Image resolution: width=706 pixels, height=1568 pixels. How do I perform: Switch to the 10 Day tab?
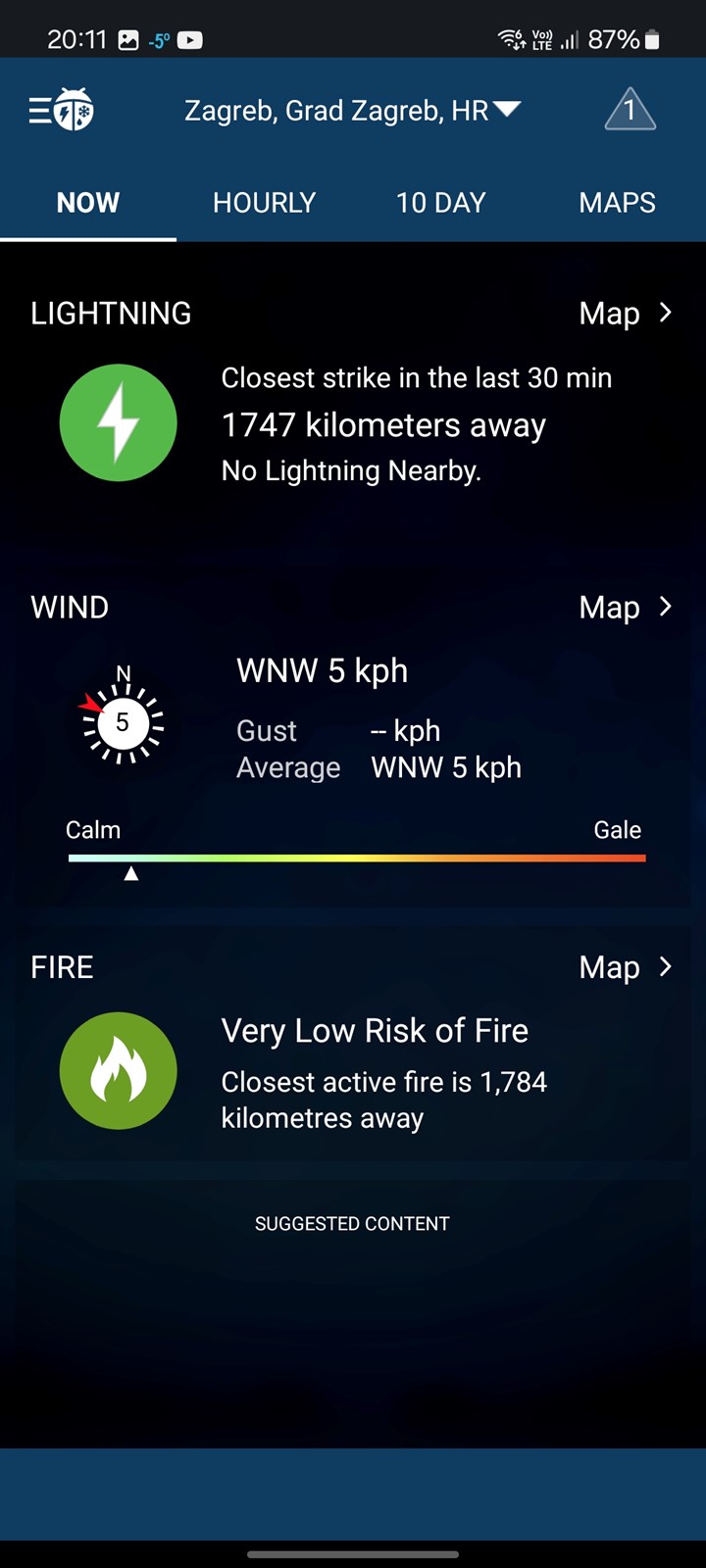(x=441, y=203)
